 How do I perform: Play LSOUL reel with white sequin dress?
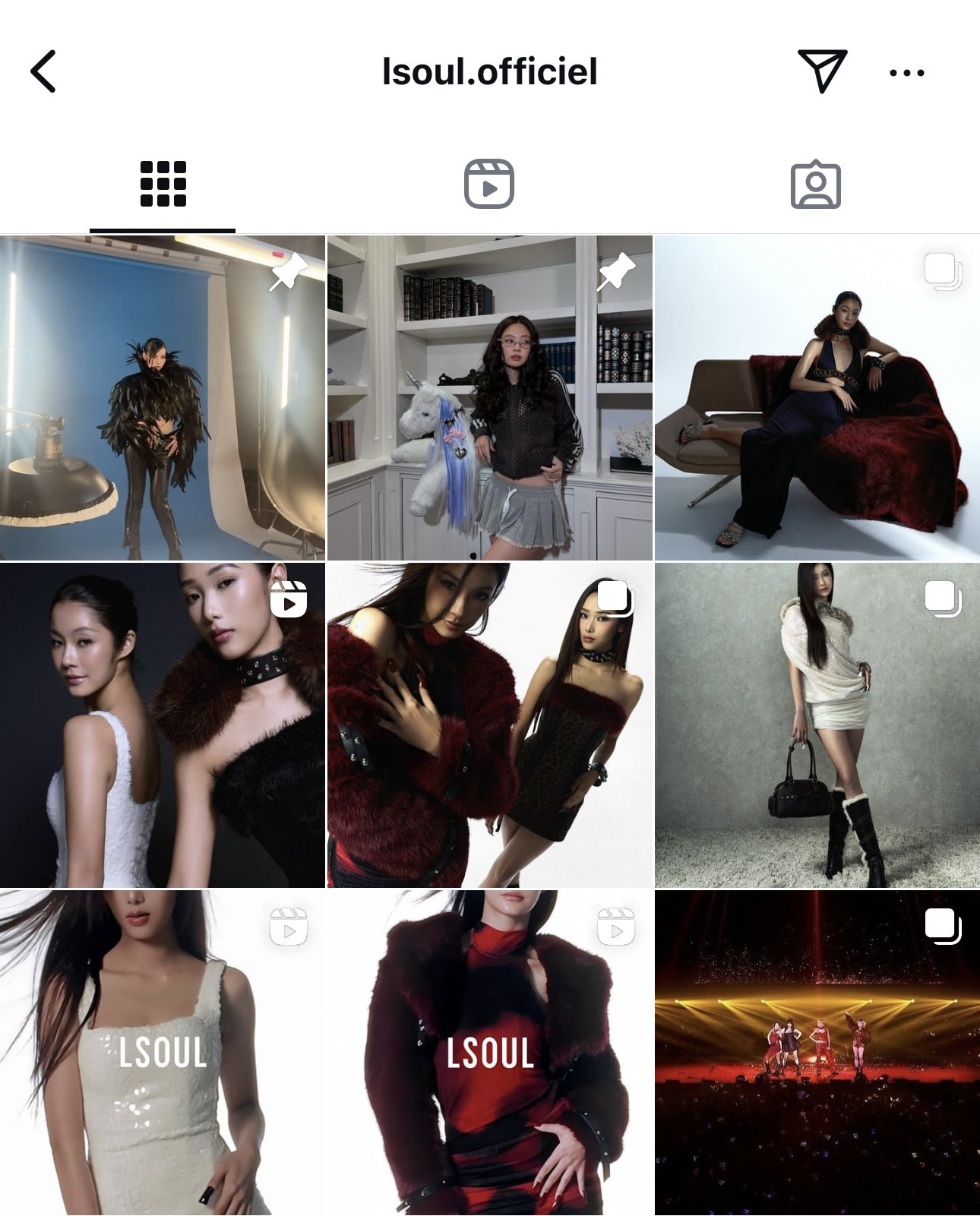pyautogui.click(x=163, y=1053)
